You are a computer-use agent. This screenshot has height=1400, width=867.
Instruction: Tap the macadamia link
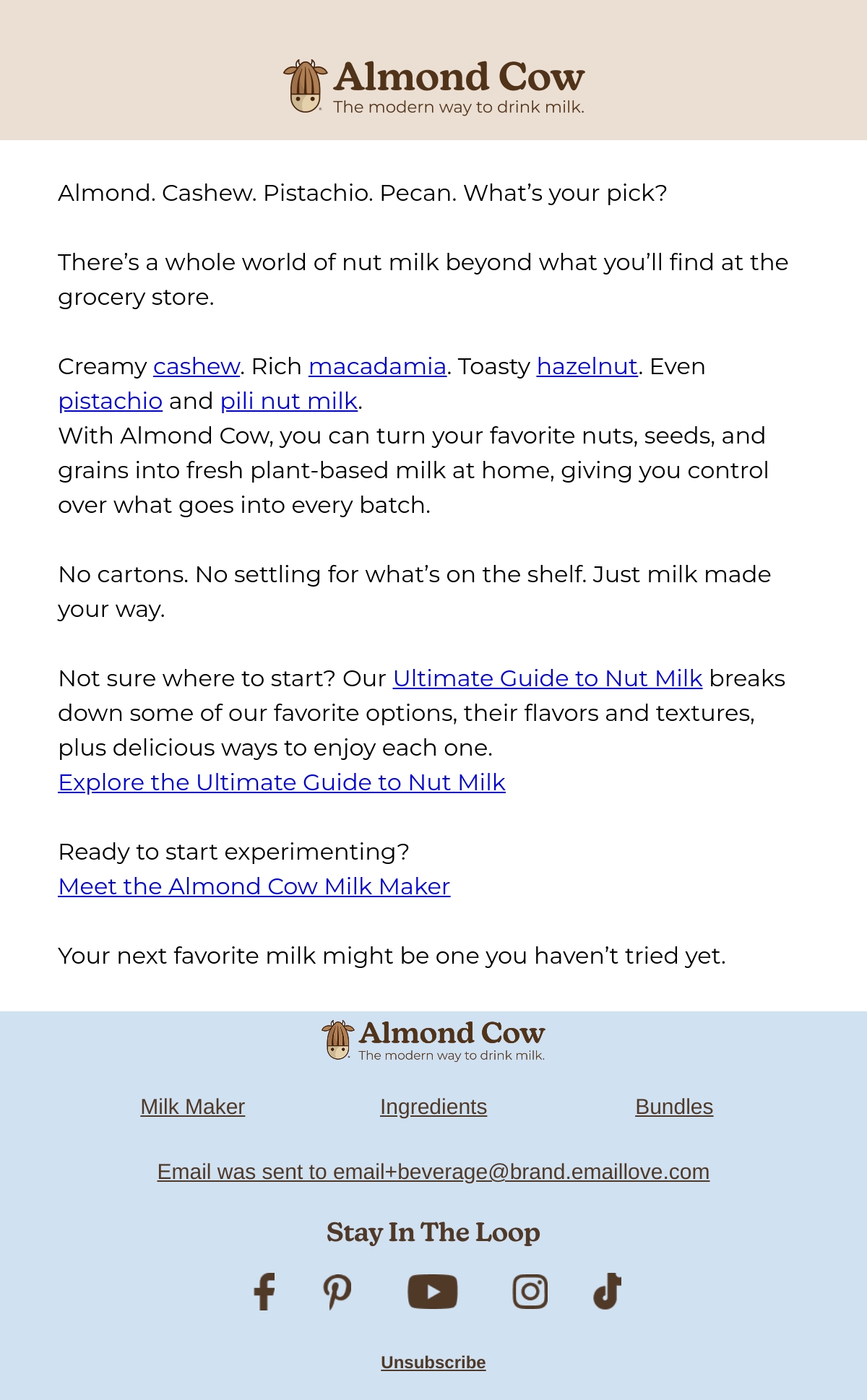(377, 366)
